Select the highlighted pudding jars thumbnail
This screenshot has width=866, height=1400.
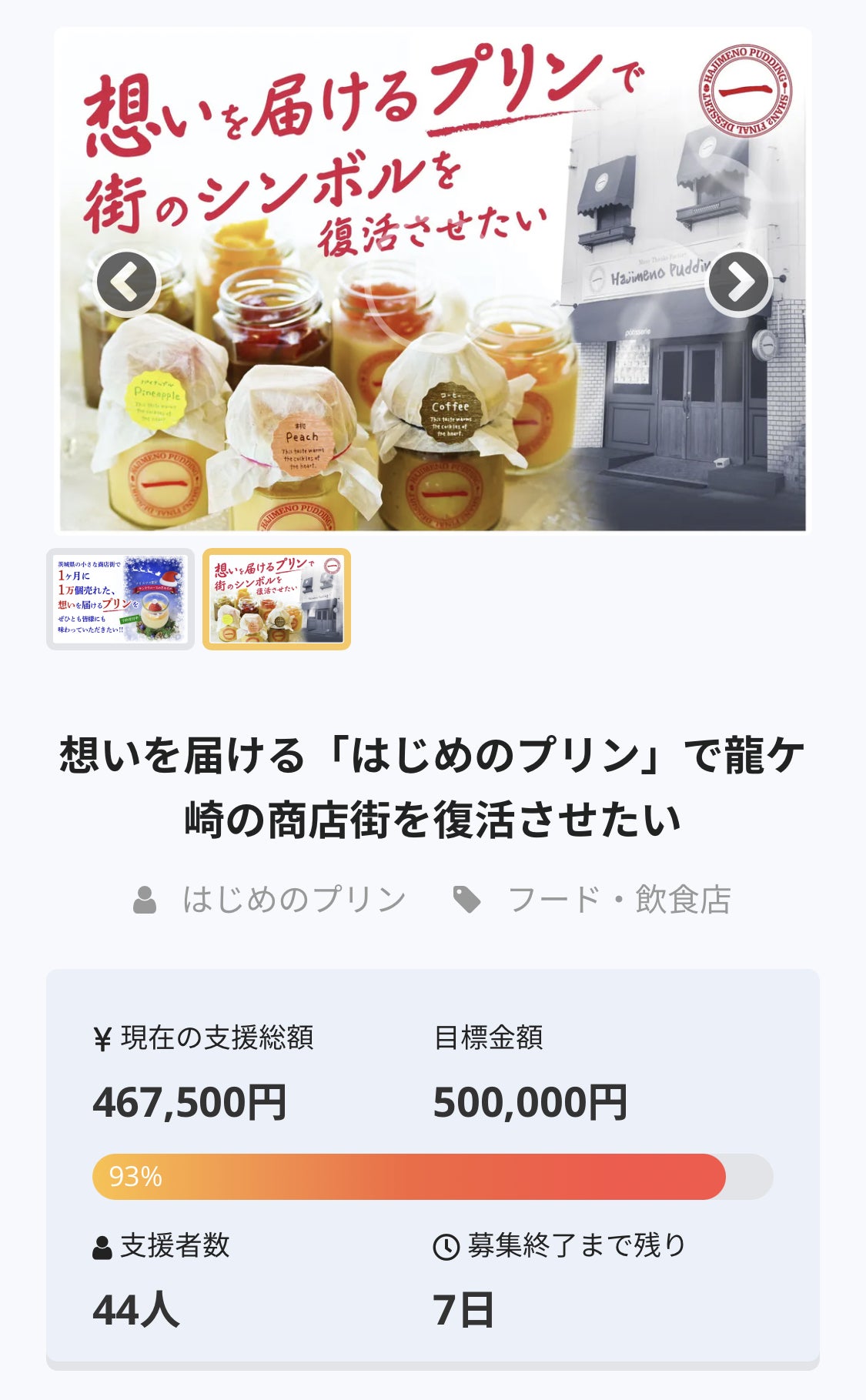(x=276, y=599)
